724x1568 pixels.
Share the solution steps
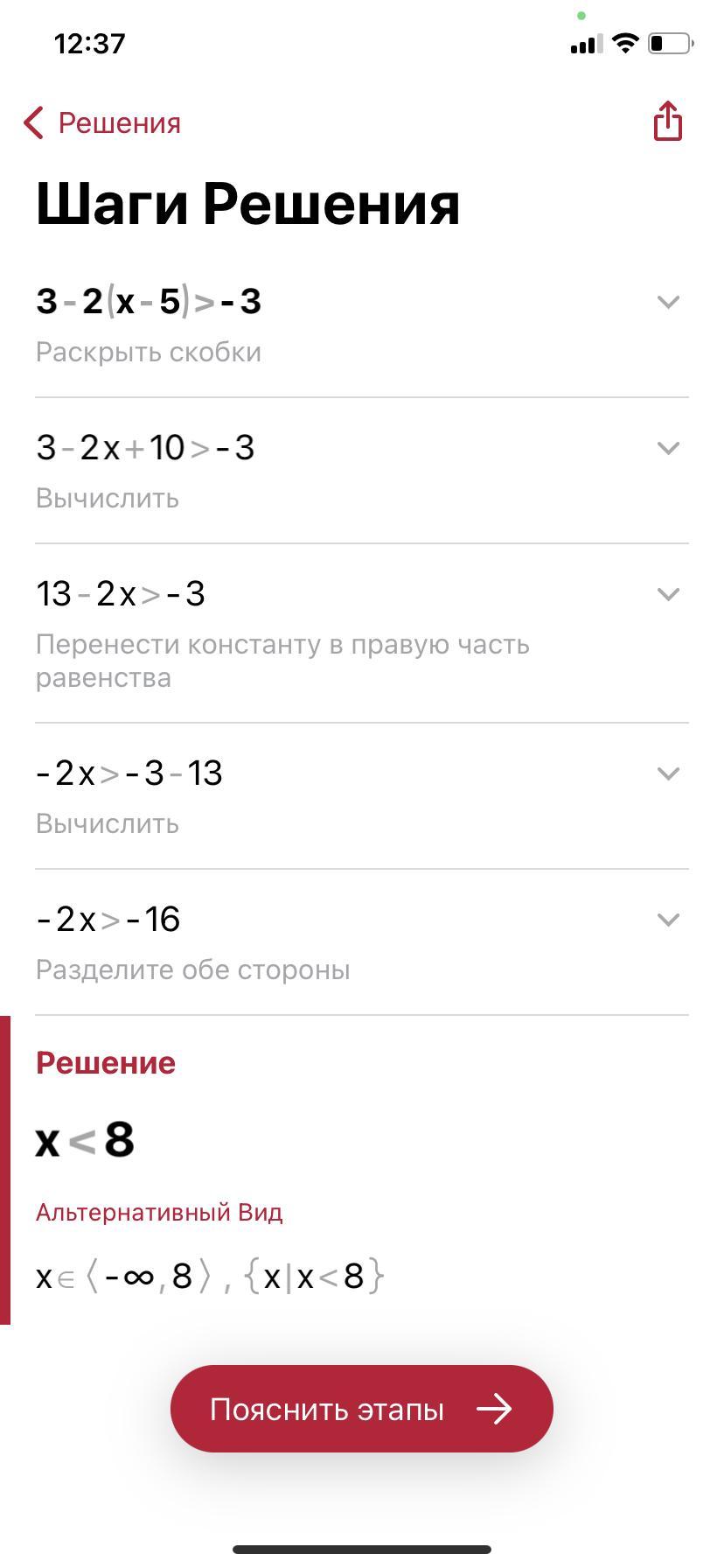667,121
